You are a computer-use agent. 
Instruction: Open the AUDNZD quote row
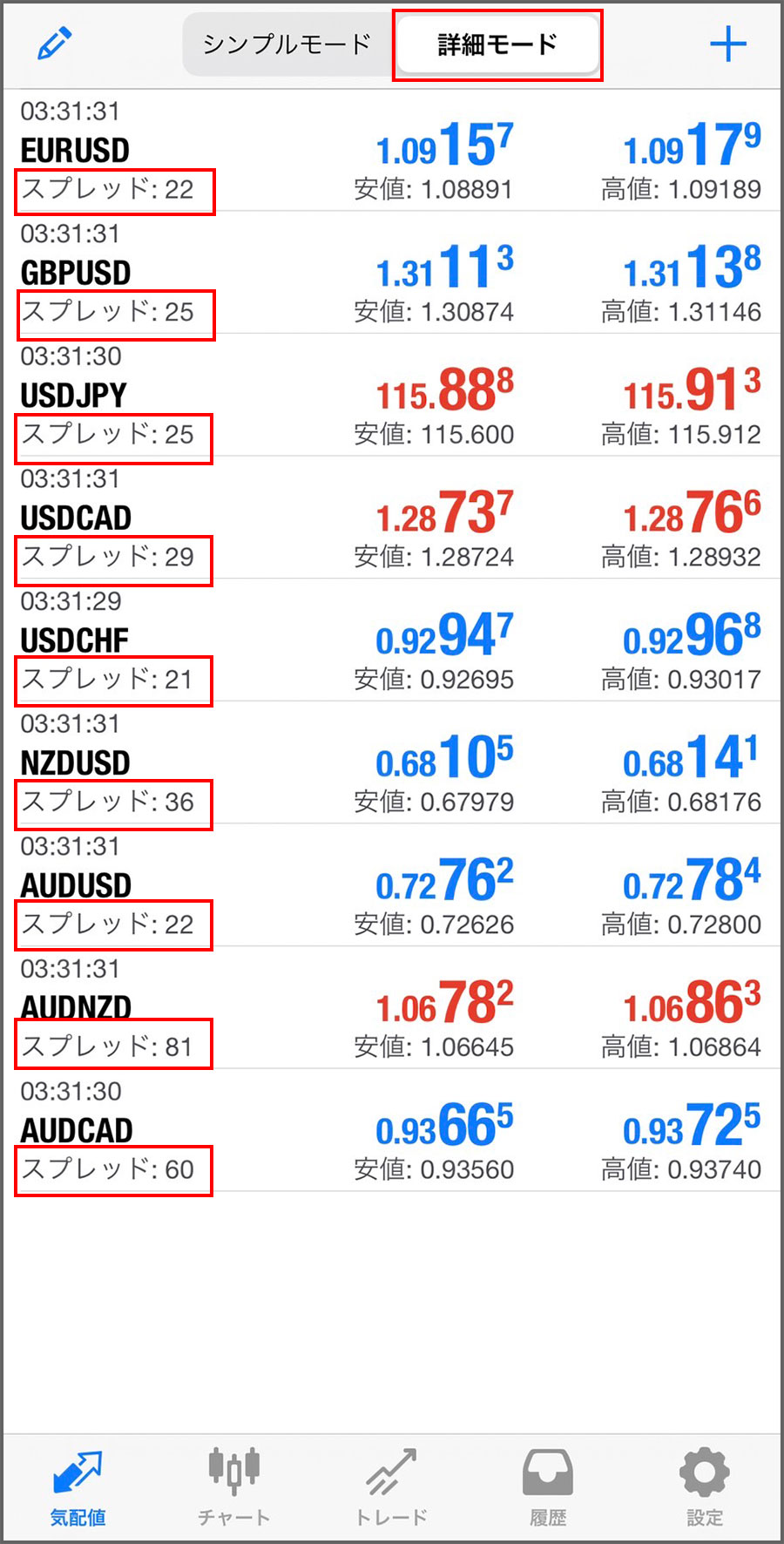(392, 1008)
